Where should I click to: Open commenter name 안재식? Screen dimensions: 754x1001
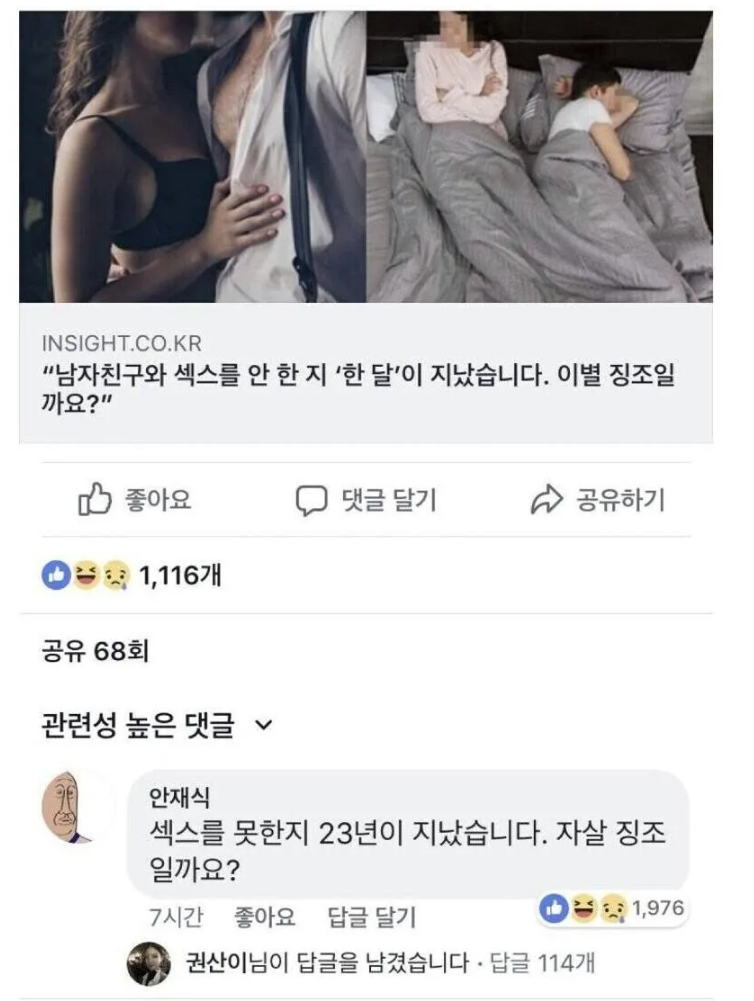(x=176, y=796)
